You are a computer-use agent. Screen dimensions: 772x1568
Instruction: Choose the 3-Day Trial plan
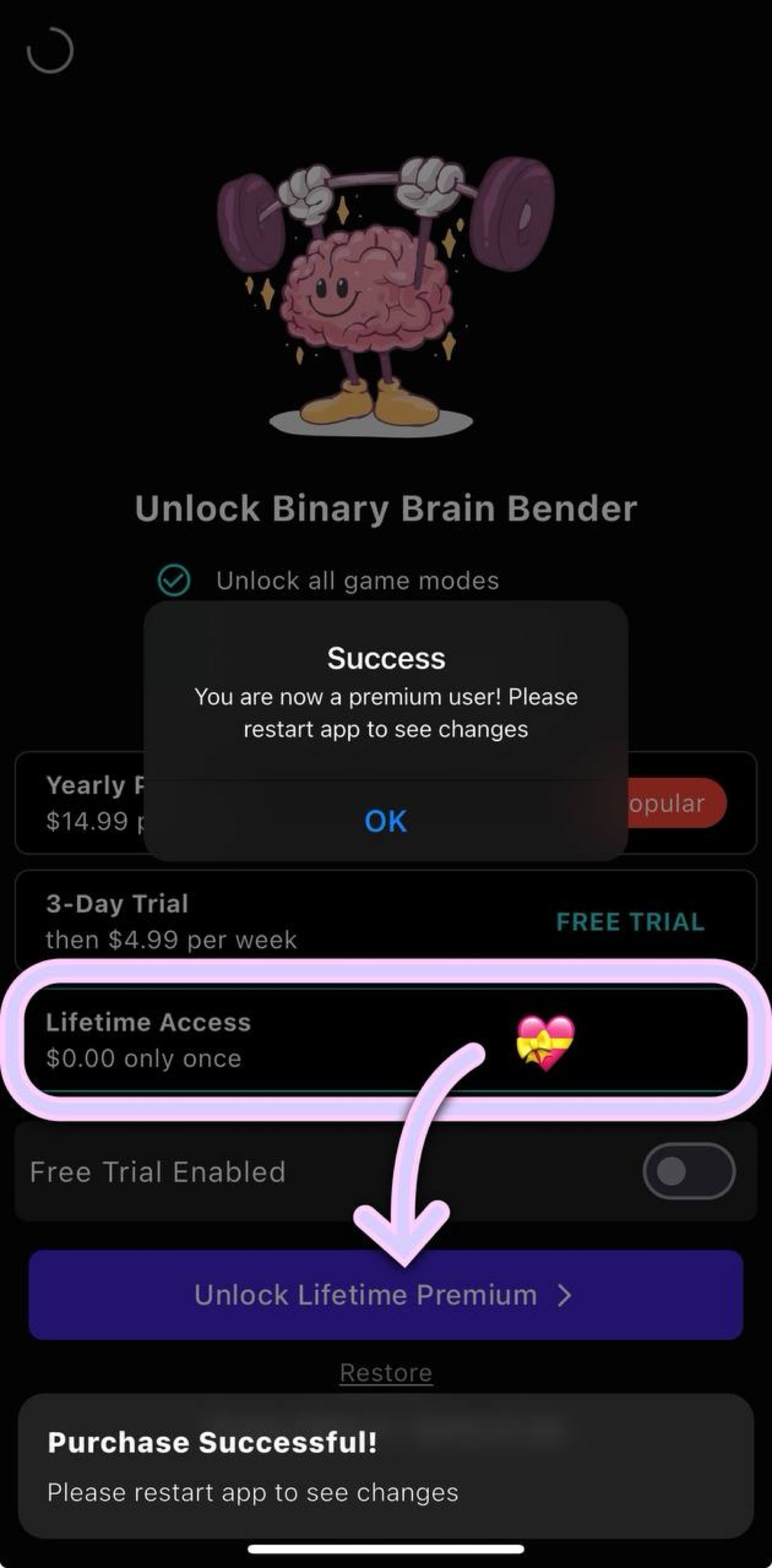click(x=385, y=921)
